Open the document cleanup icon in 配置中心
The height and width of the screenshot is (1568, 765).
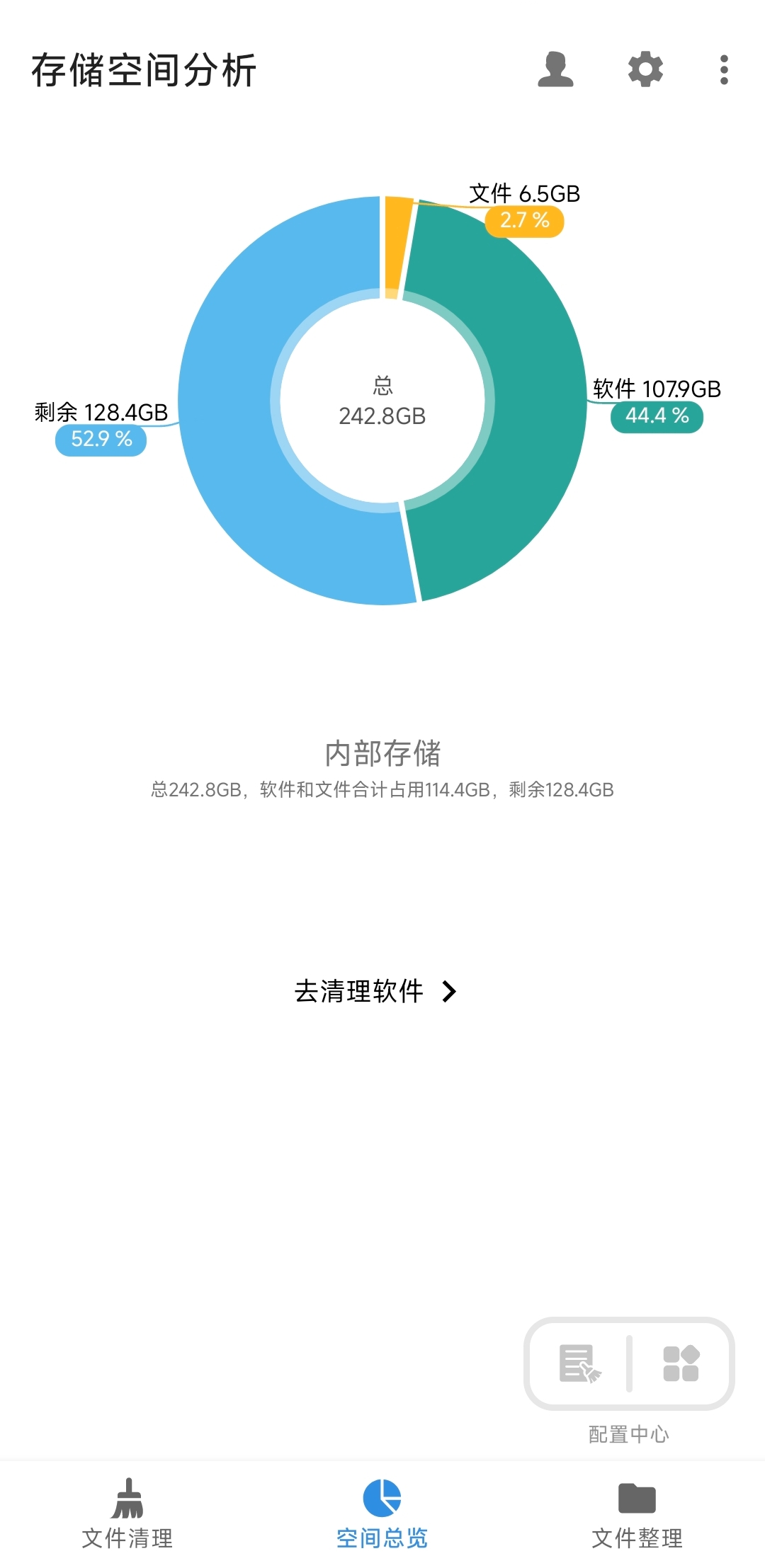click(579, 1363)
